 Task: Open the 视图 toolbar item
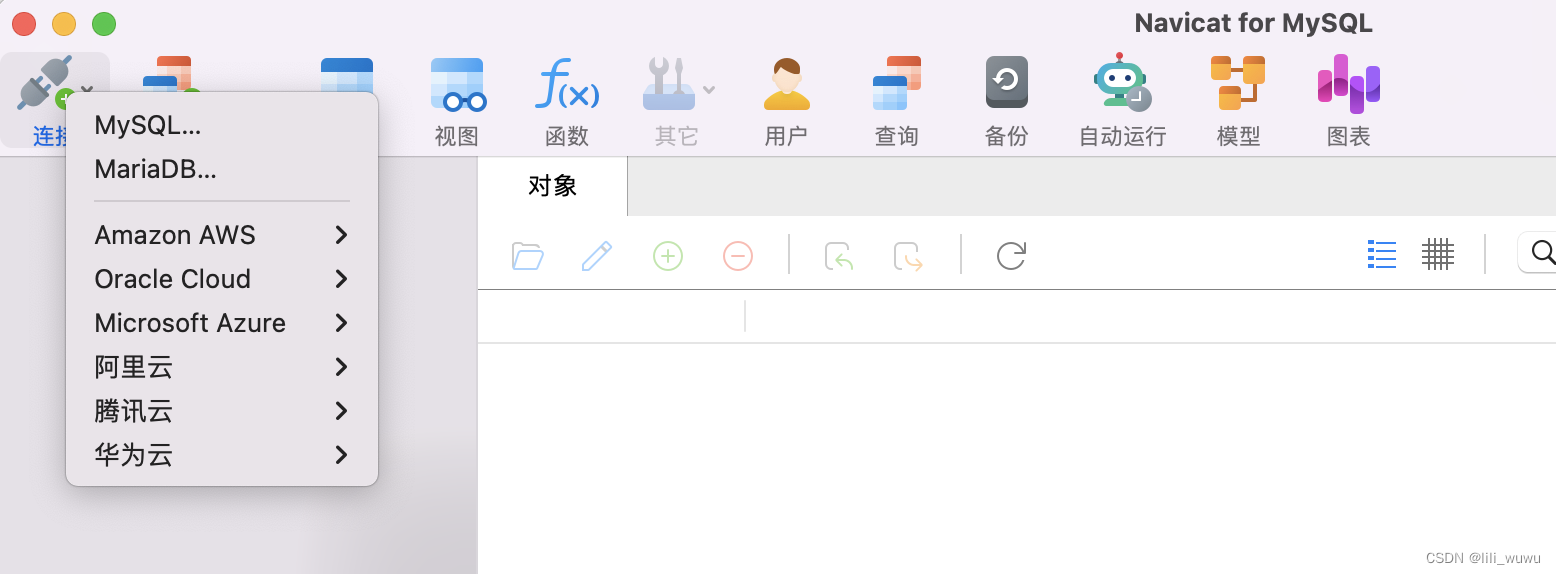coord(457,100)
